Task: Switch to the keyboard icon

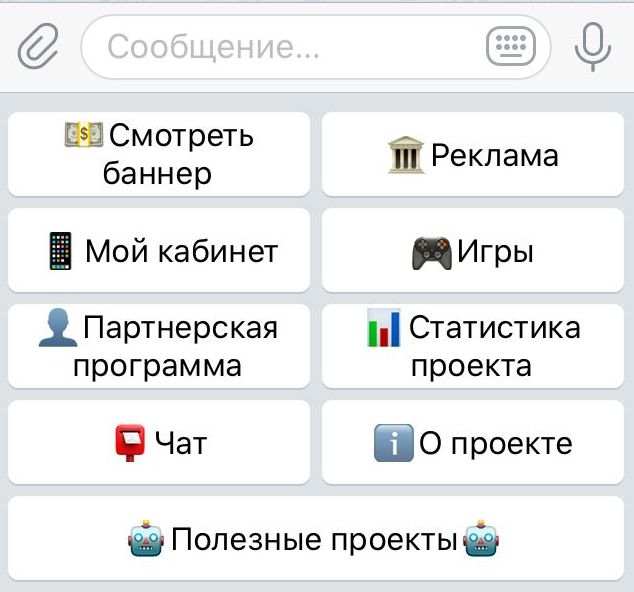Action: [510, 46]
